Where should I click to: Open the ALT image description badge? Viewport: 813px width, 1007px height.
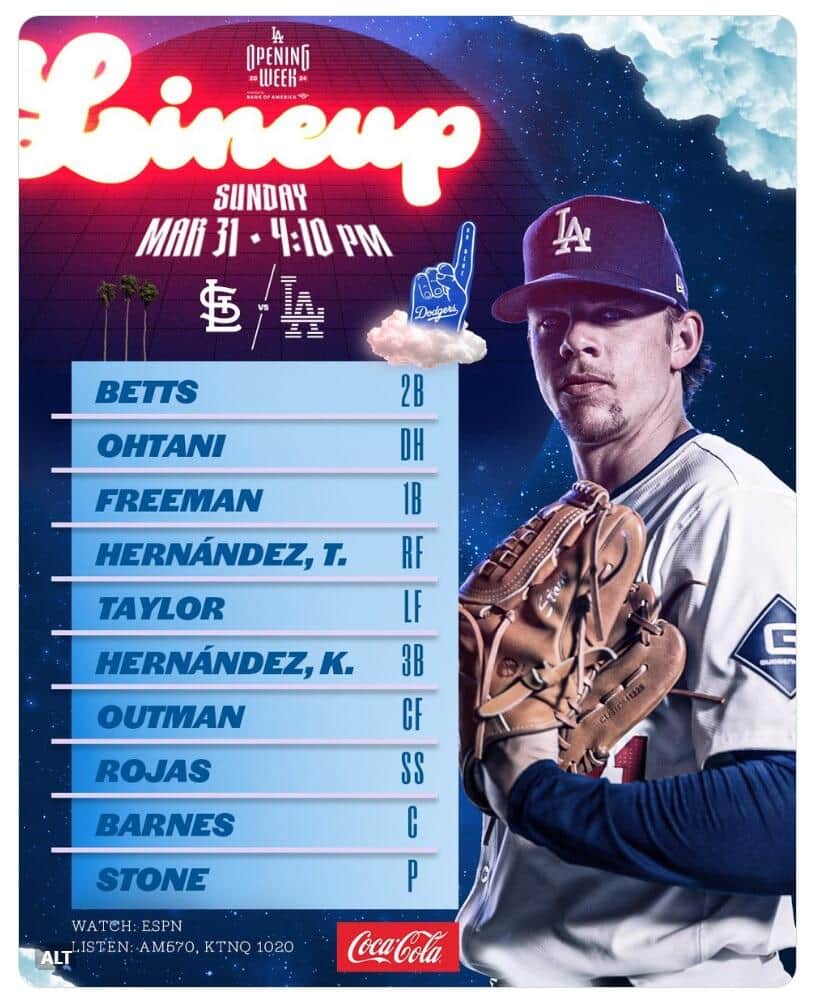(56, 957)
